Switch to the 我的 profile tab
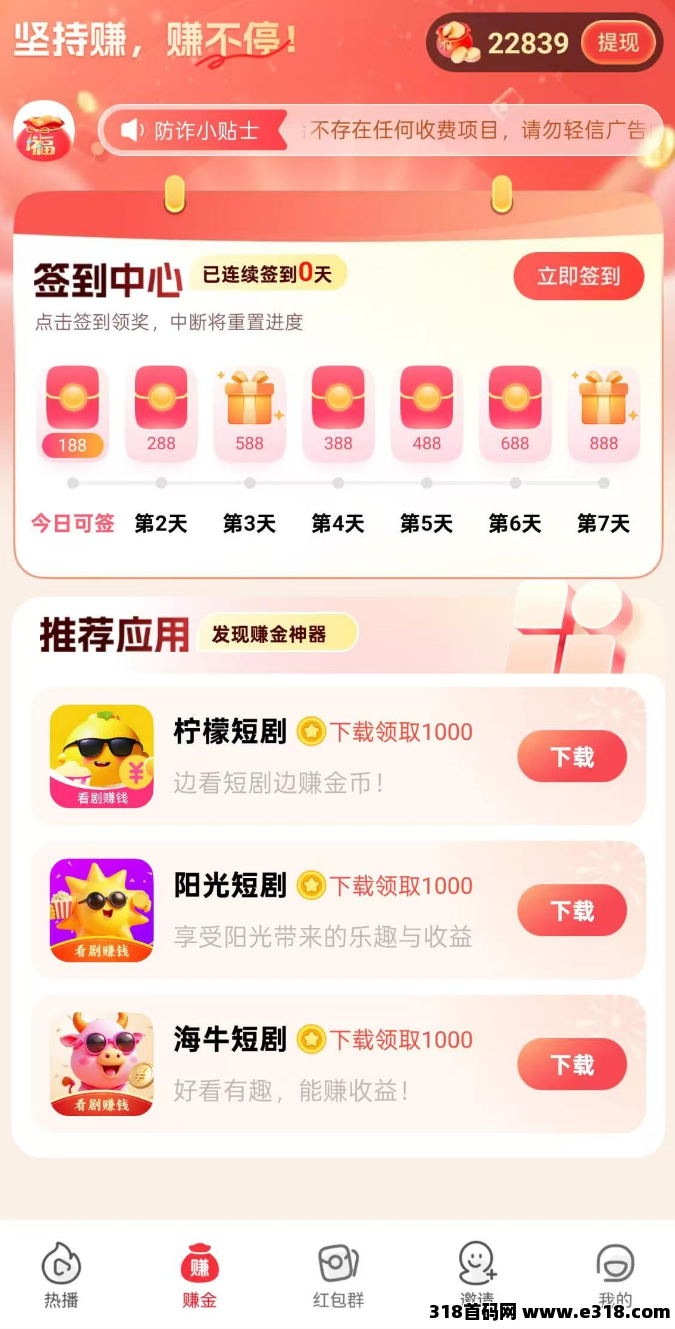This screenshot has height=1329, width=675. (614, 1270)
